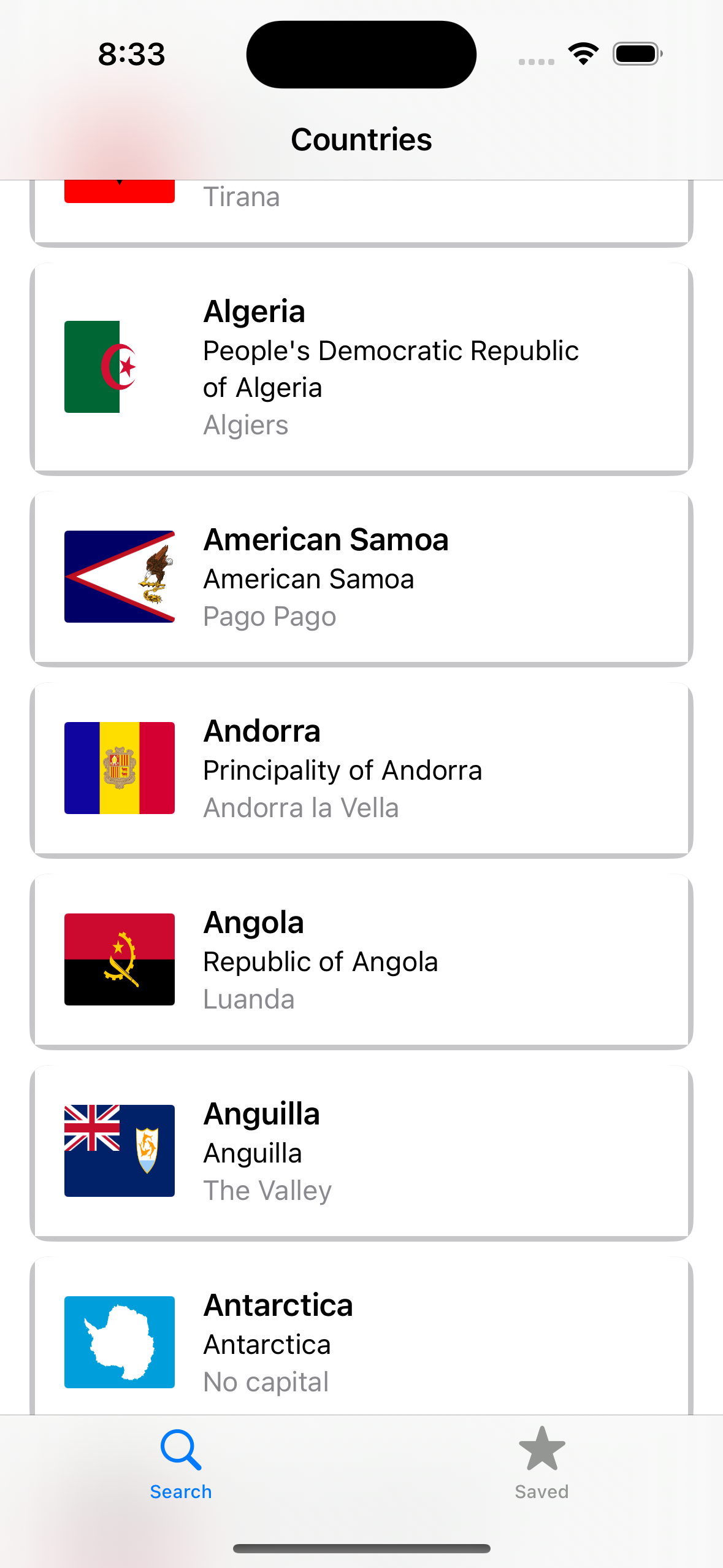The width and height of the screenshot is (723, 1568).
Task: Open the Anguilla country entry
Action: (361, 1151)
